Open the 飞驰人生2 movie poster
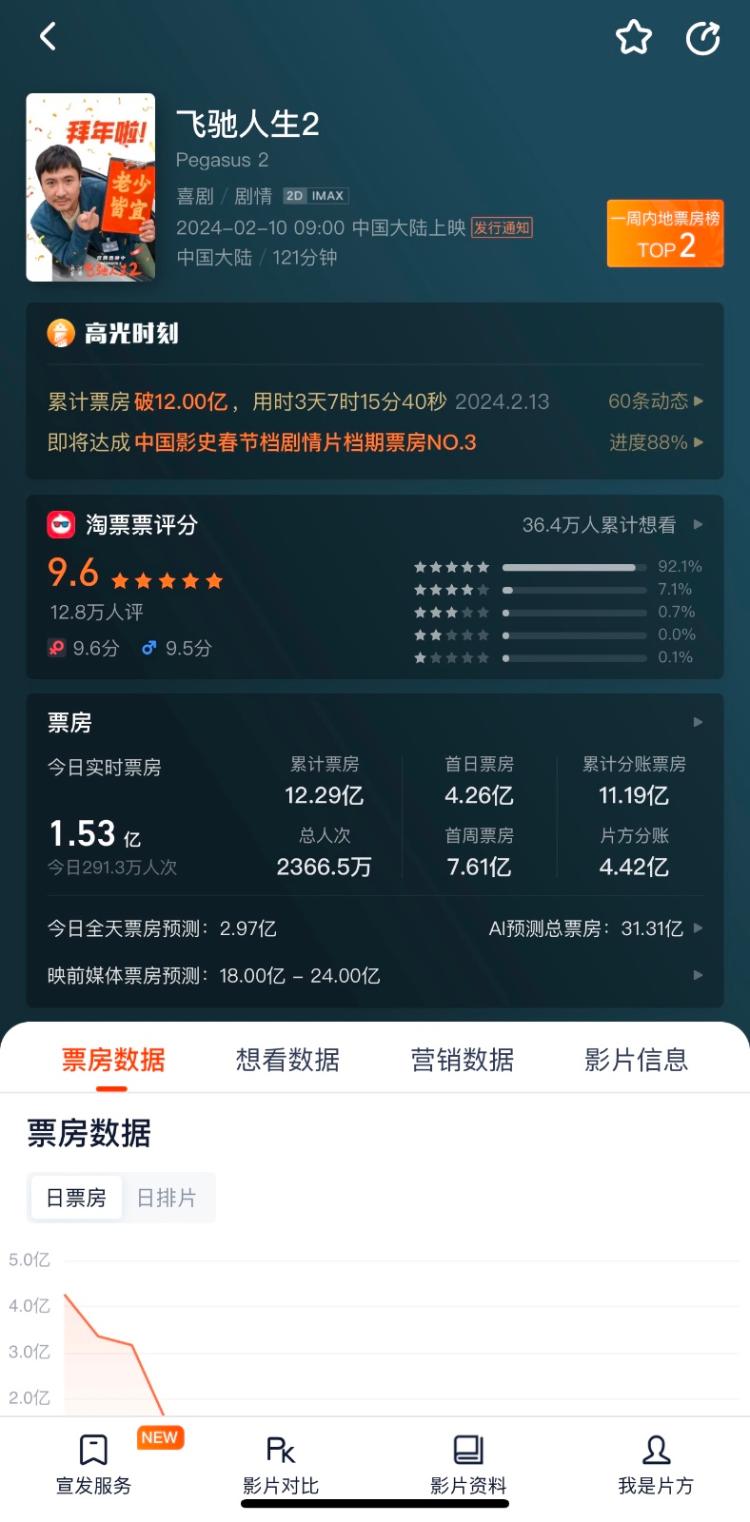 pos(91,187)
